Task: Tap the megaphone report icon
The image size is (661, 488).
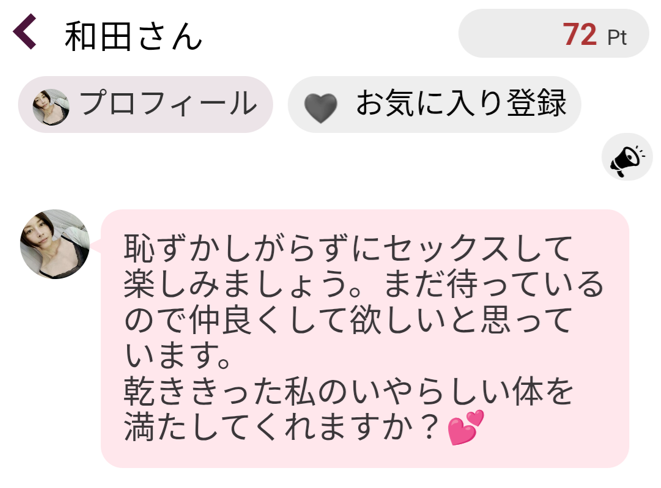Action: tap(627, 157)
